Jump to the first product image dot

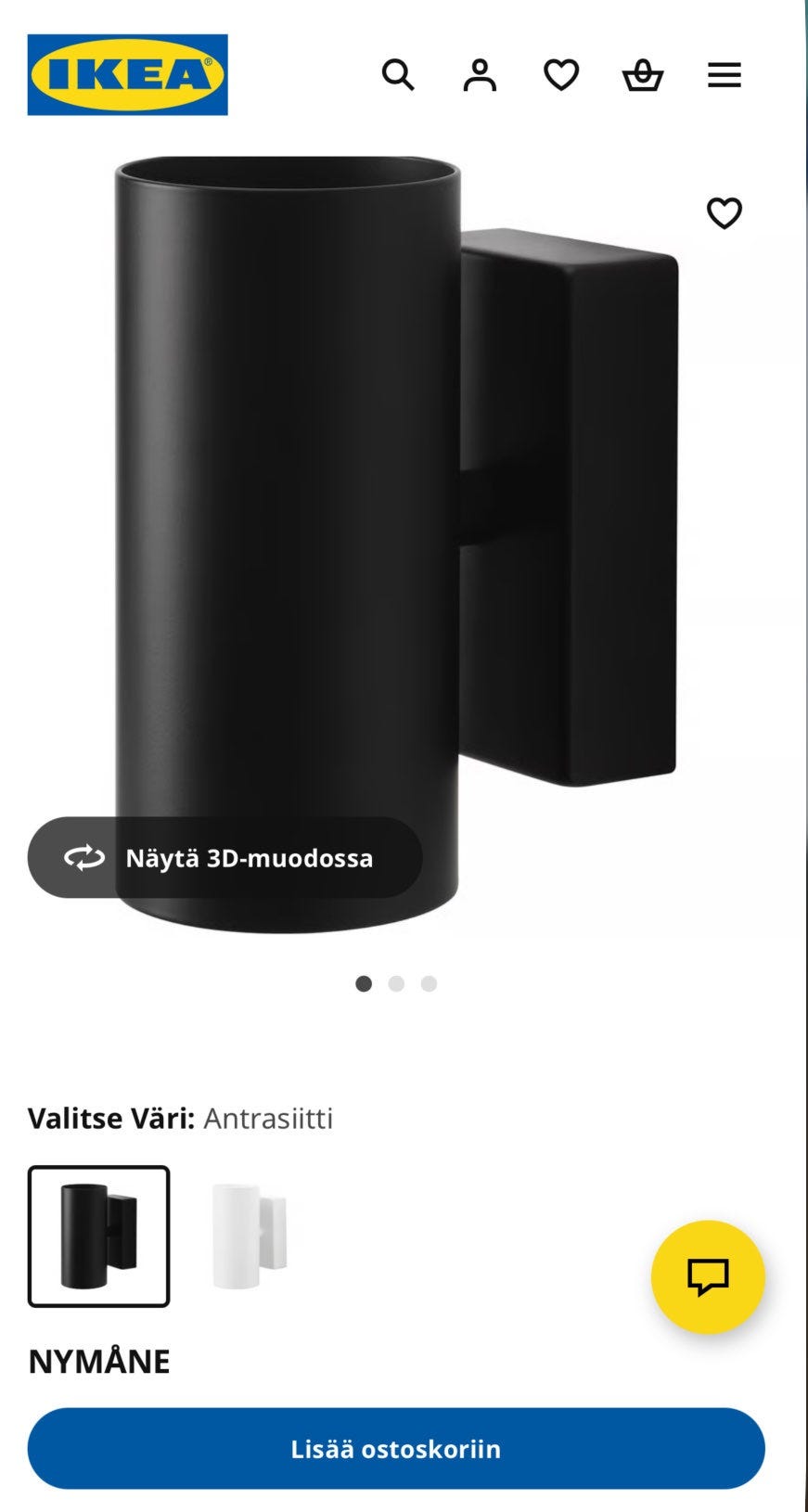click(365, 983)
